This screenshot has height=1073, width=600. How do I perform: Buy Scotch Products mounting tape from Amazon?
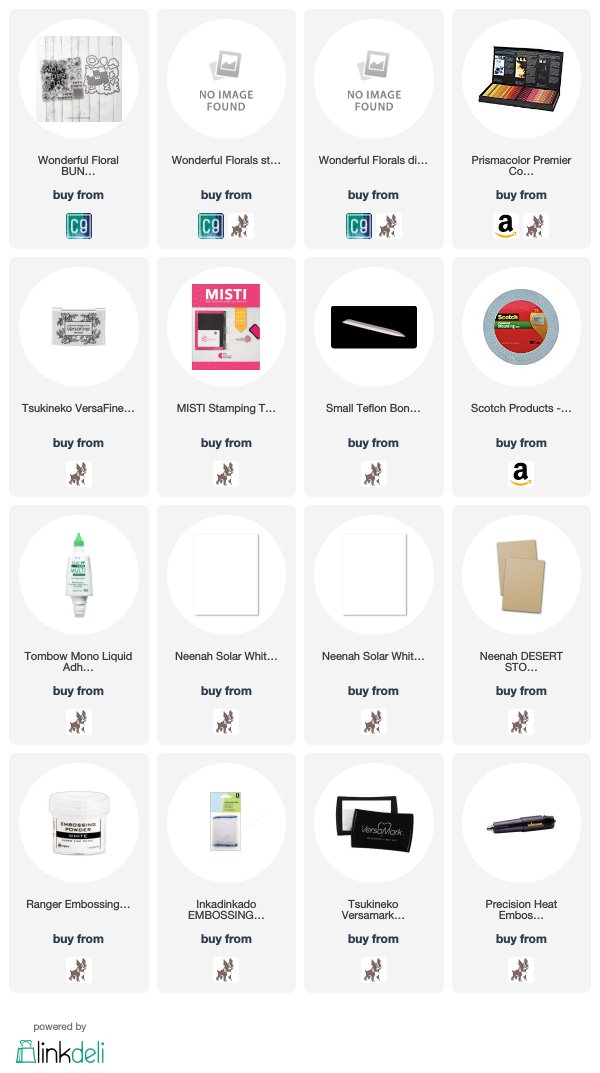click(x=521, y=474)
